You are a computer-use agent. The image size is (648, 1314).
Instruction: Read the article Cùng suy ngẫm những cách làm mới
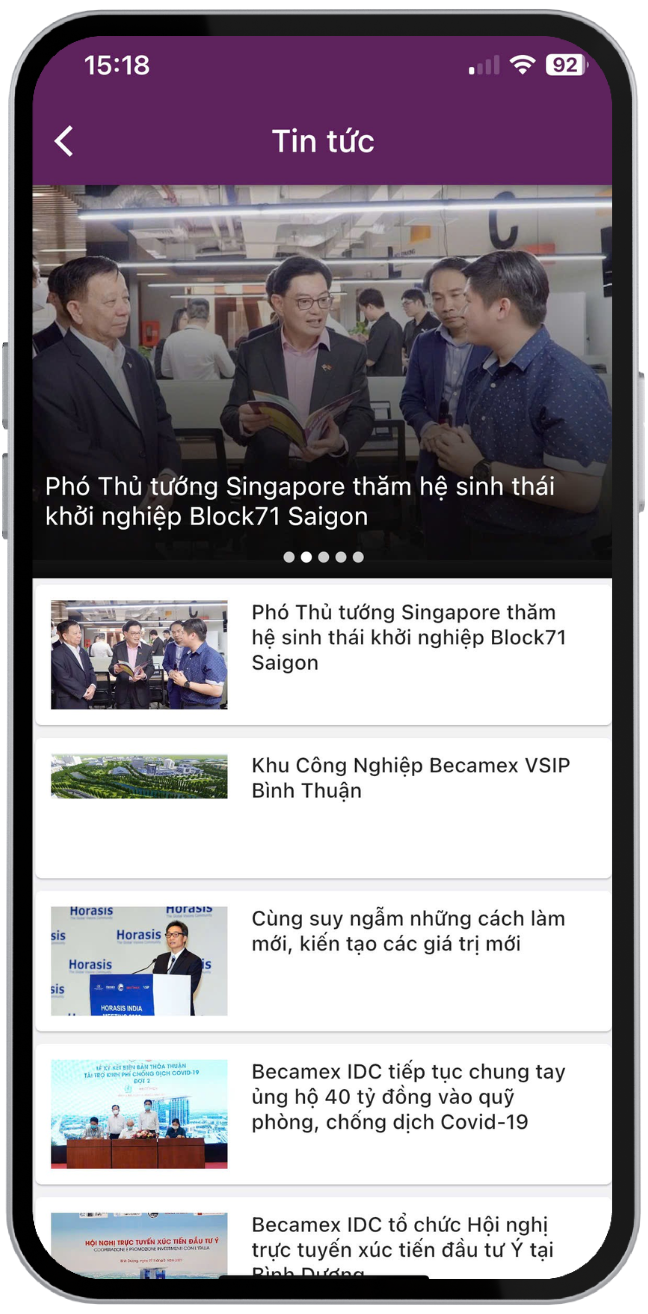(x=322, y=959)
